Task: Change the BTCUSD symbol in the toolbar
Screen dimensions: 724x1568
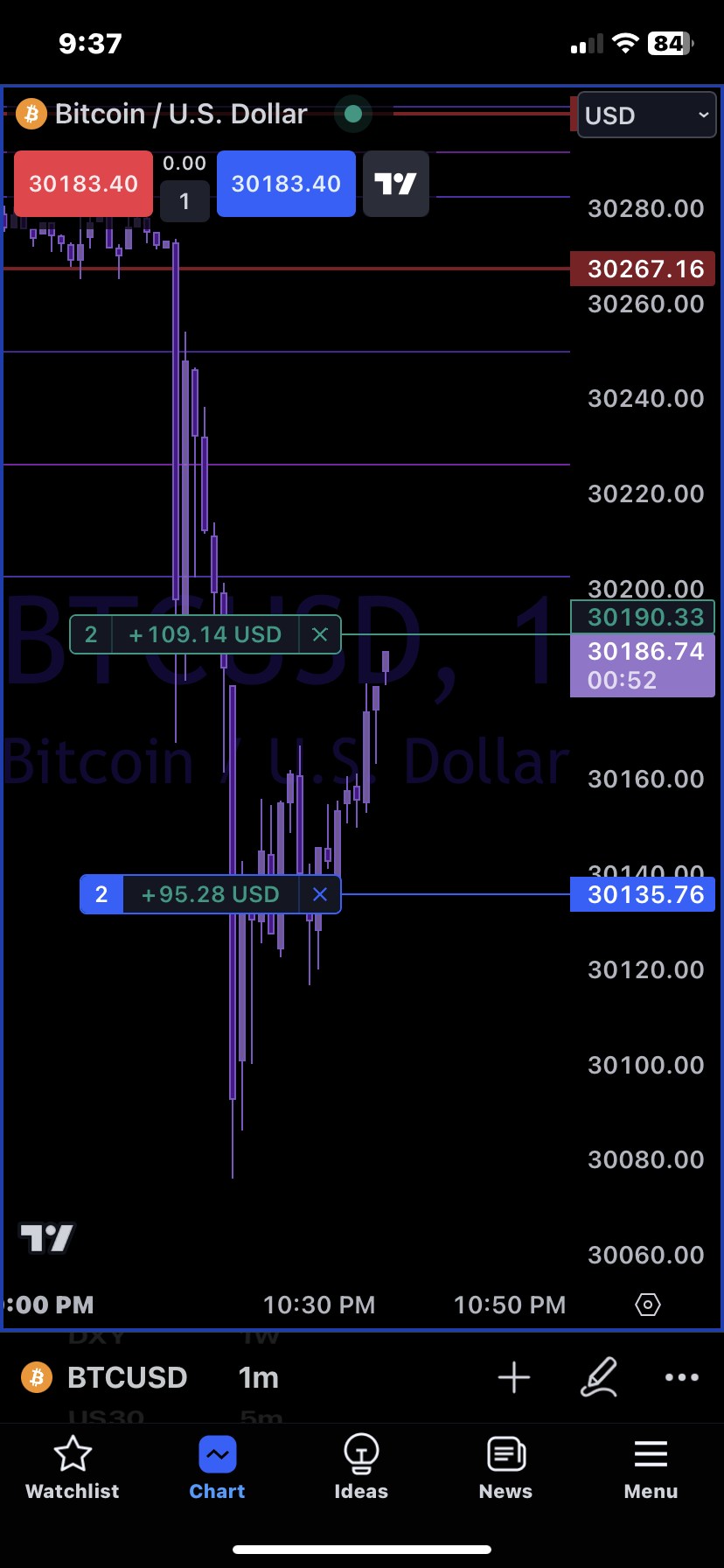Action: (x=127, y=1377)
